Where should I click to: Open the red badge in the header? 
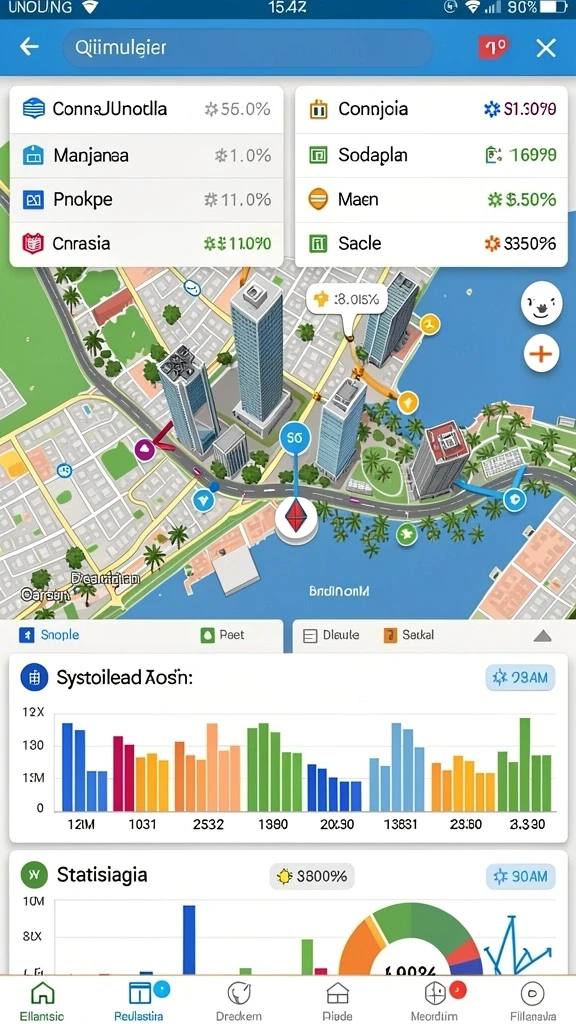494,47
